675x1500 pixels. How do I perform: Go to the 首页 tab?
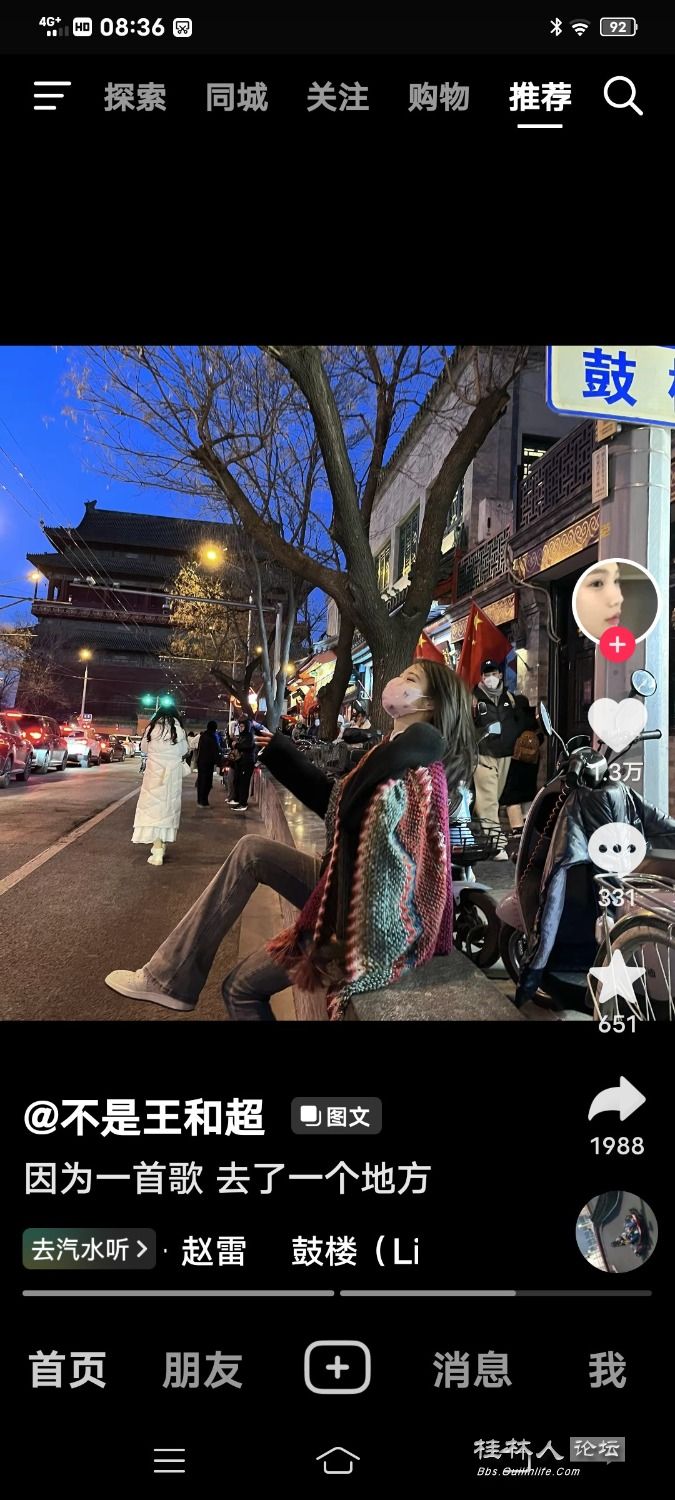(67, 1369)
